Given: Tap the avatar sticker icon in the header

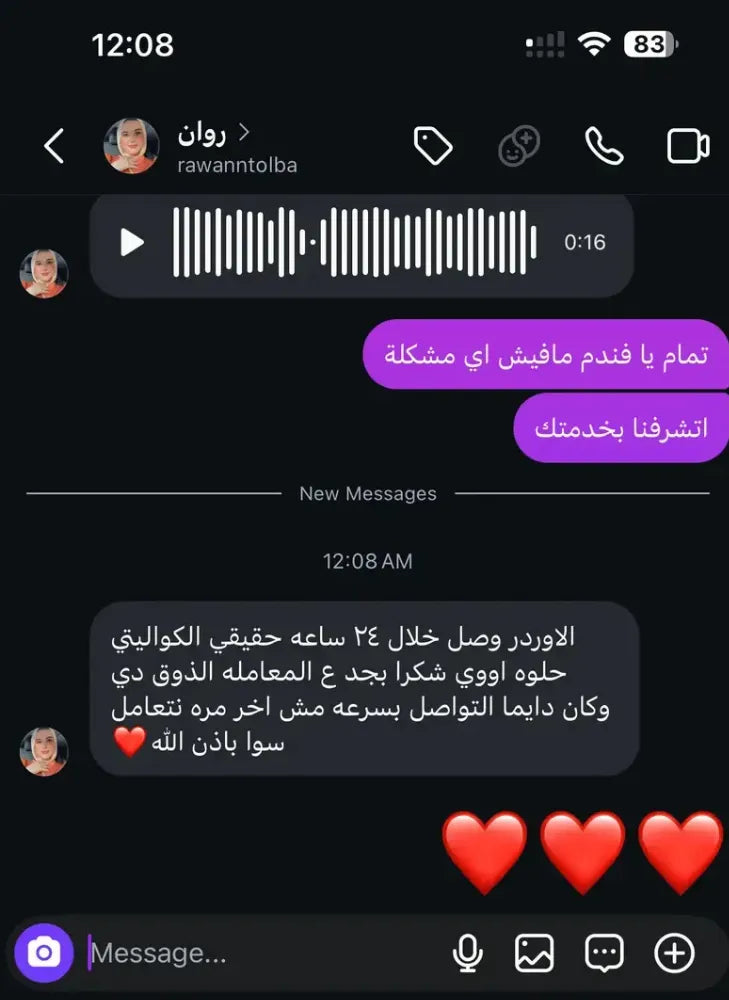Looking at the screenshot, I should tap(519, 147).
